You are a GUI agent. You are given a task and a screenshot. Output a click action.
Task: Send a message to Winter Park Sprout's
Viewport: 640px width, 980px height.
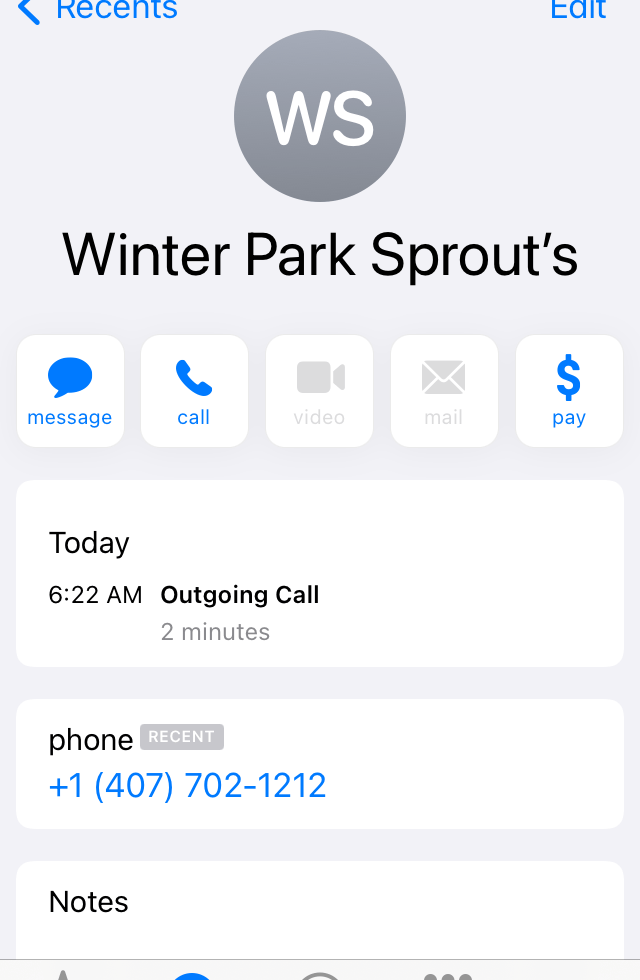pyautogui.click(x=70, y=391)
